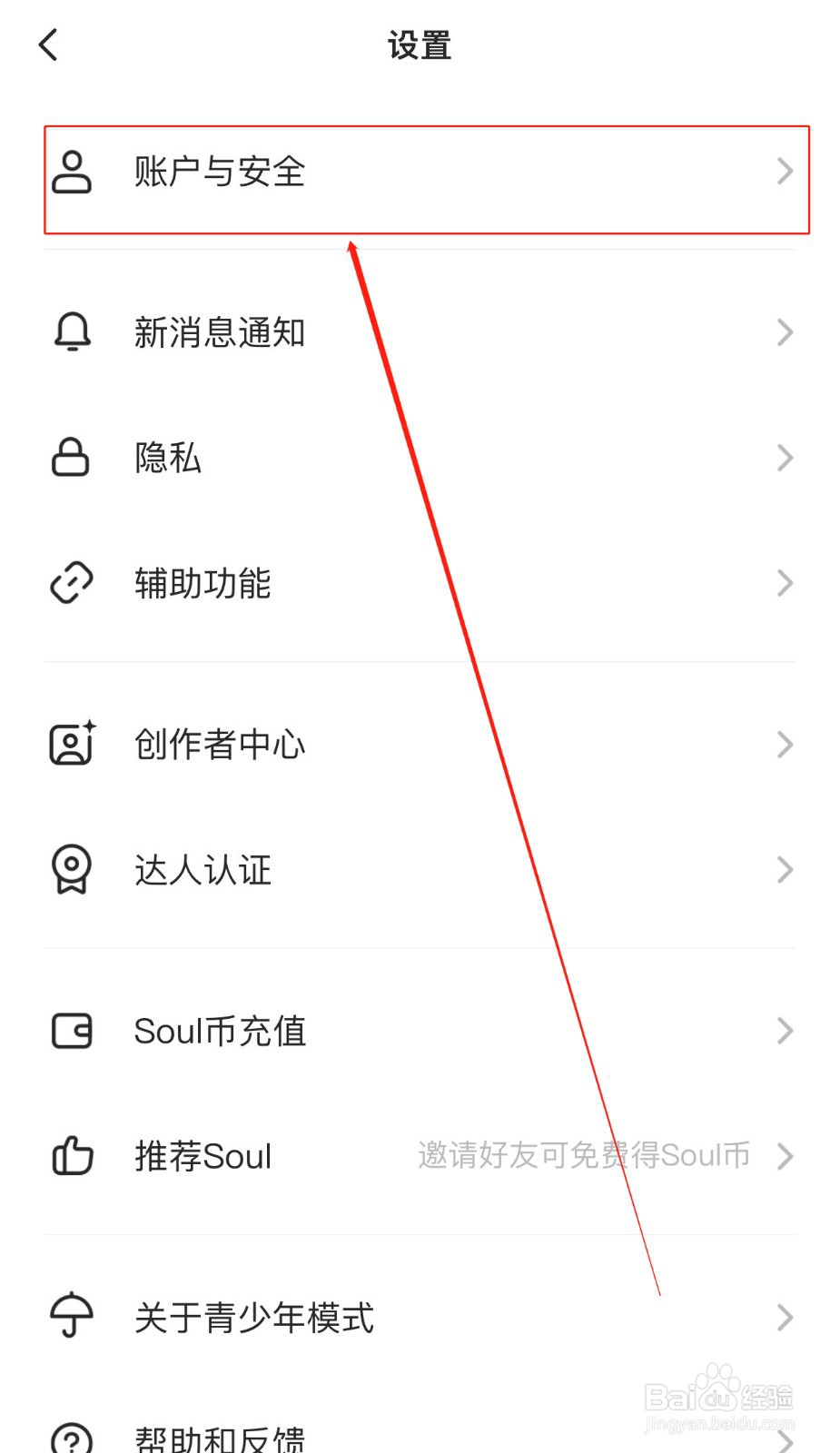Click the thumbs-up icon beside 推荐Soul
The width and height of the screenshot is (840, 1453).
[72, 1156]
